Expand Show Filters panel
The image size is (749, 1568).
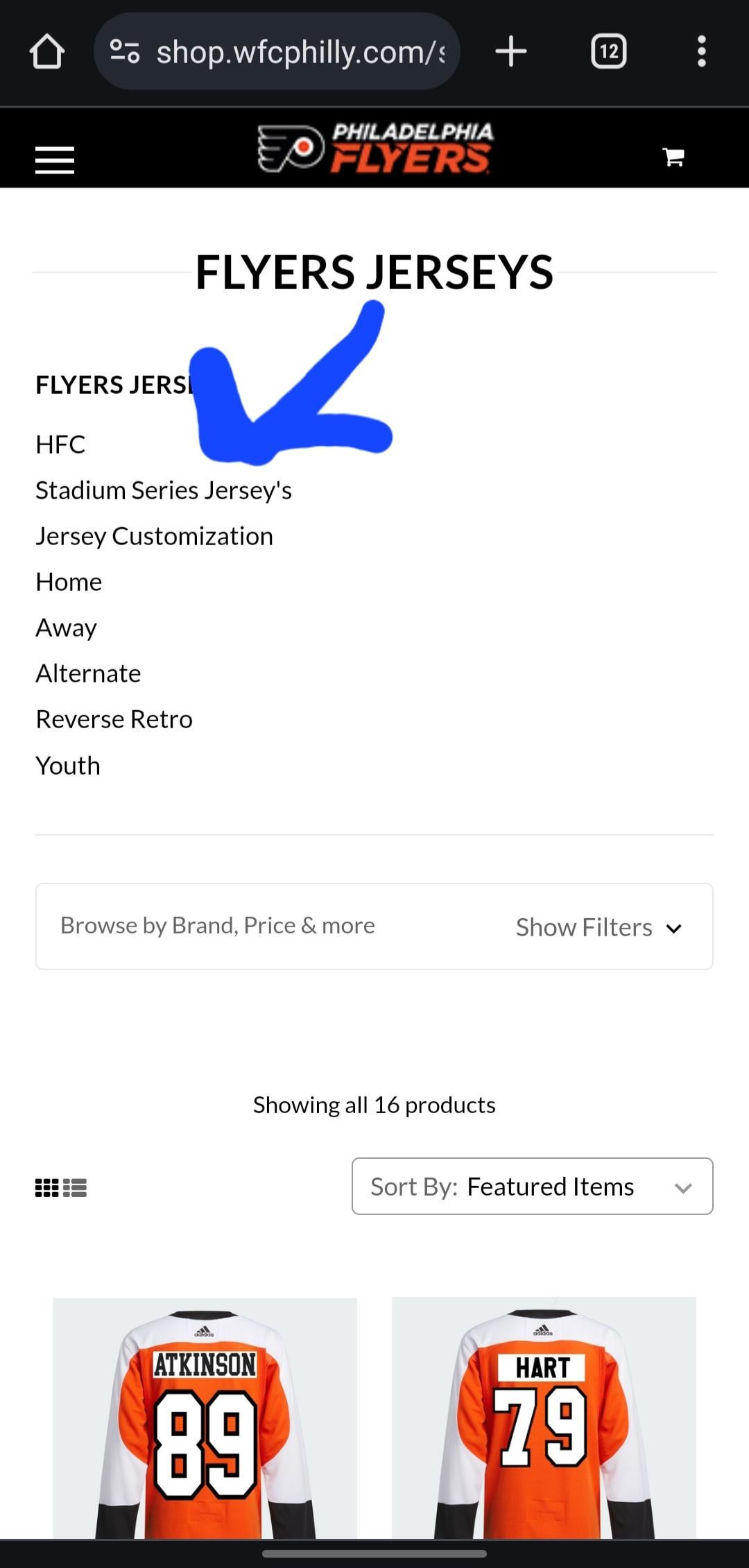click(599, 927)
